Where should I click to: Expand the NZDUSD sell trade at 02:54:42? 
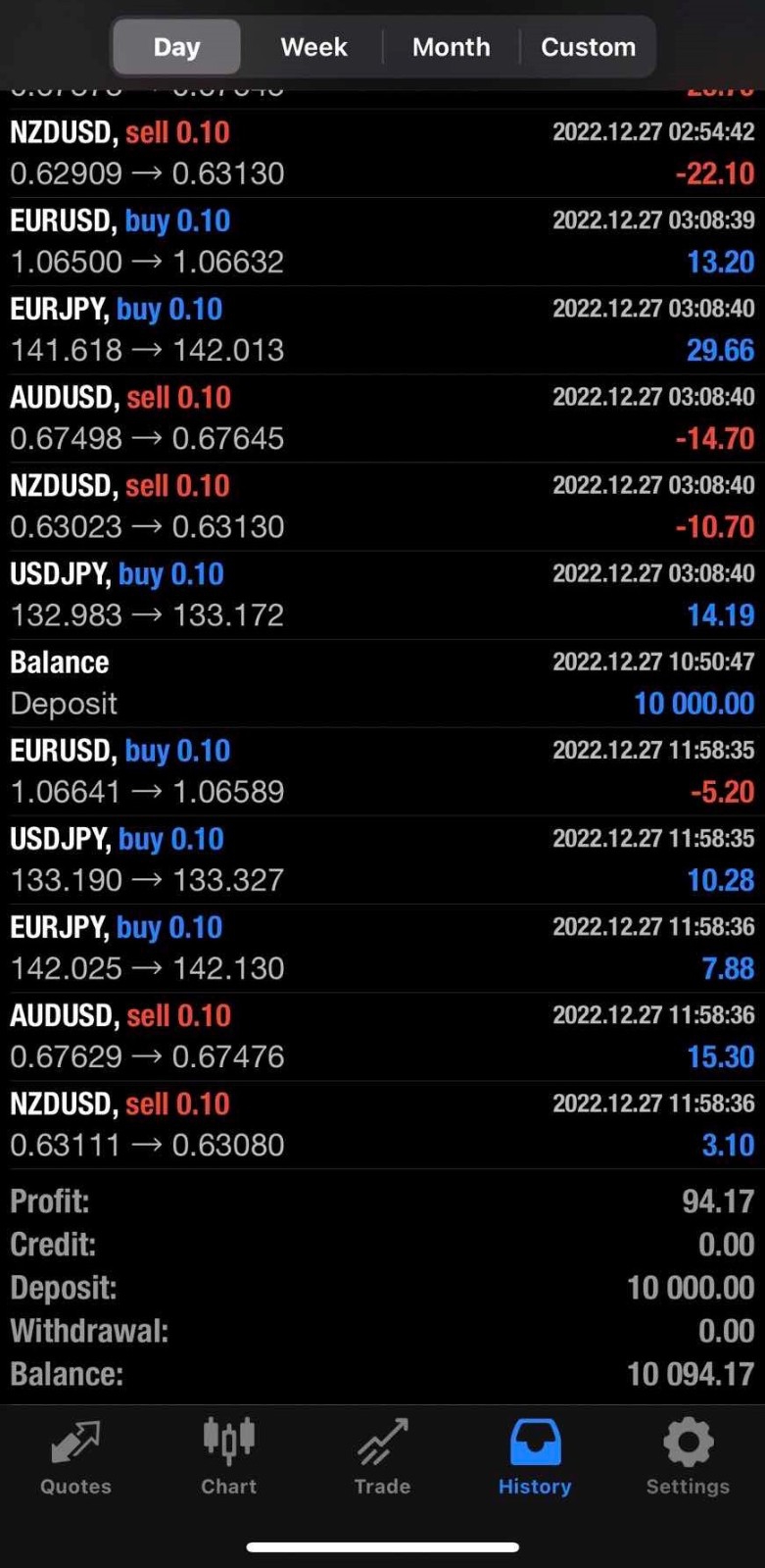click(x=382, y=154)
